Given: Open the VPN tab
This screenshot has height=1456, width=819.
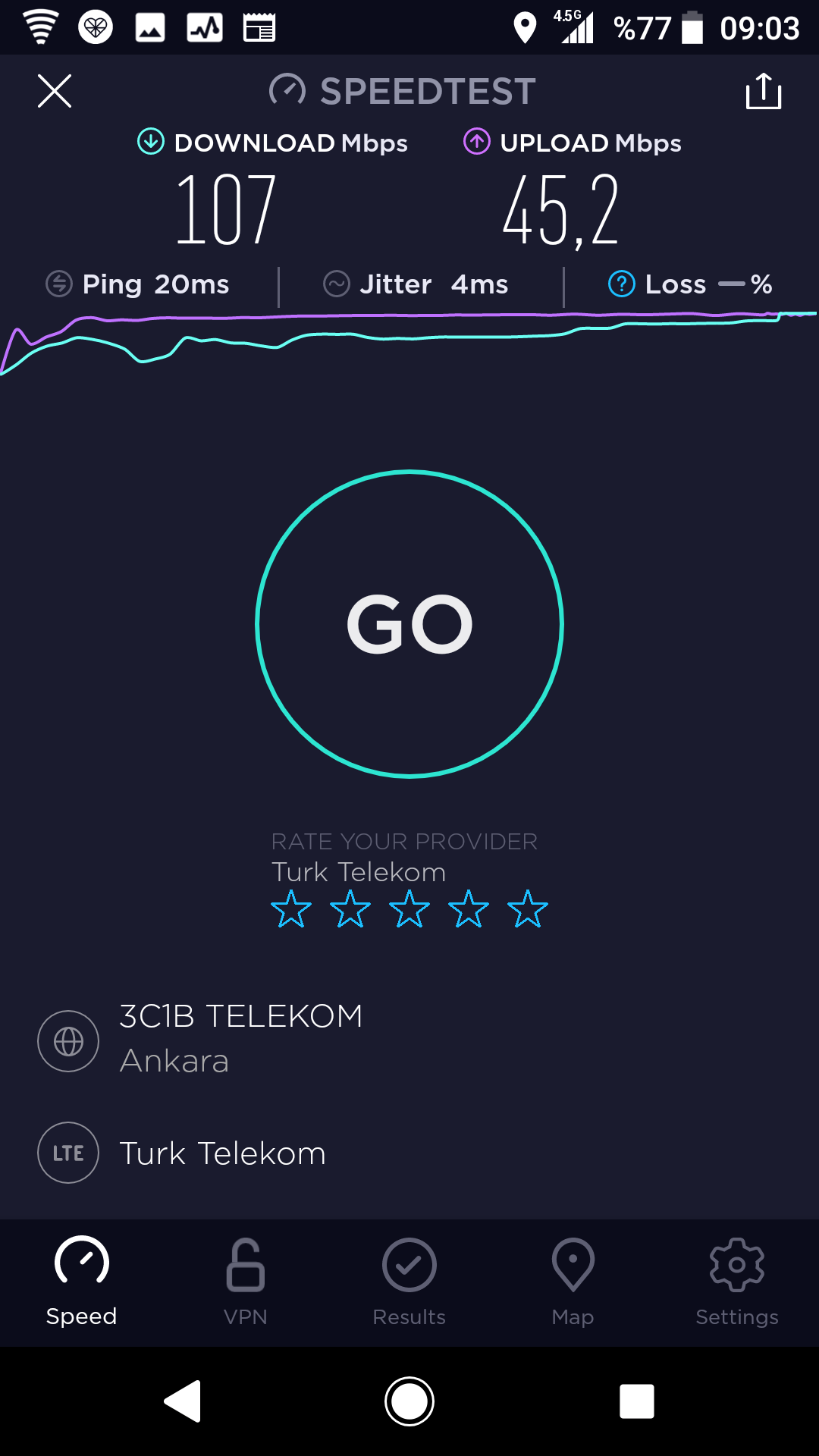Looking at the screenshot, I should pos(246,1282).
